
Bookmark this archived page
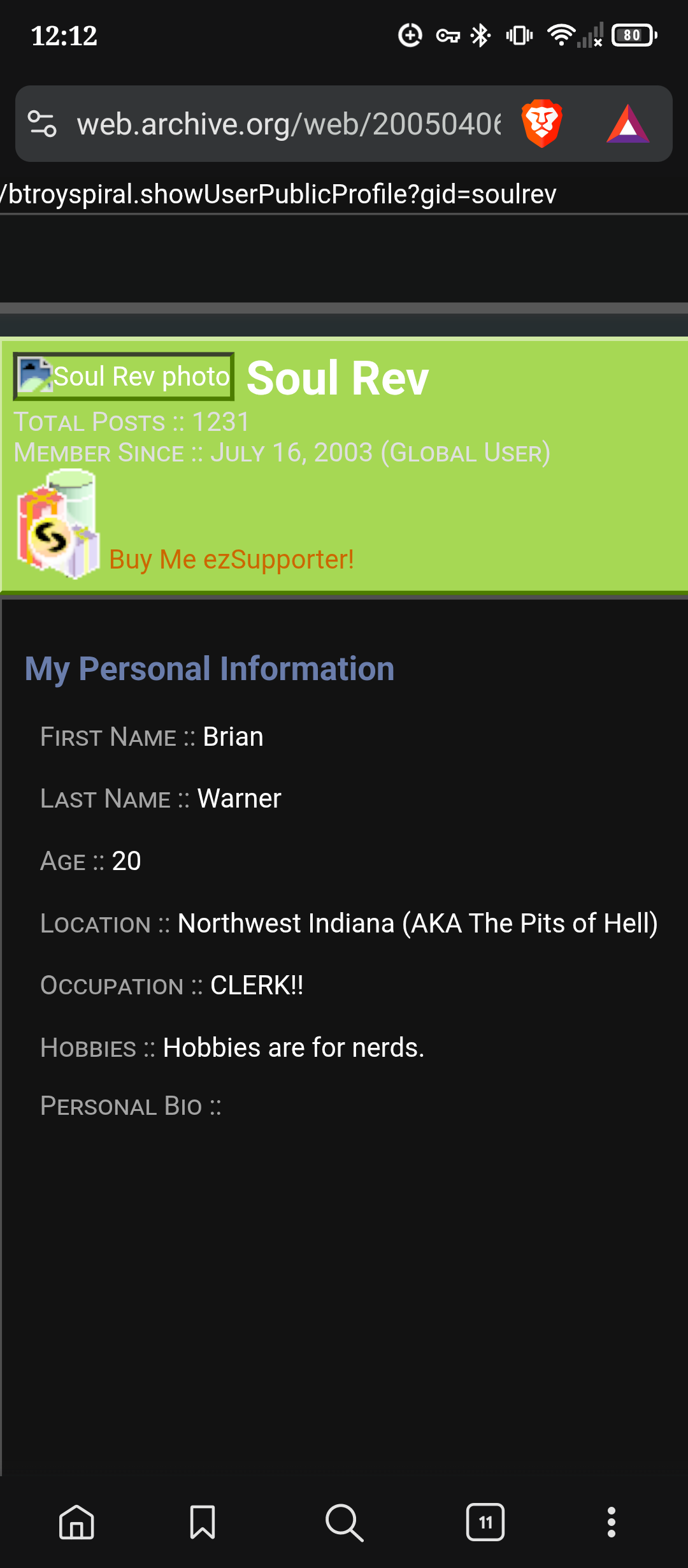203,1522
